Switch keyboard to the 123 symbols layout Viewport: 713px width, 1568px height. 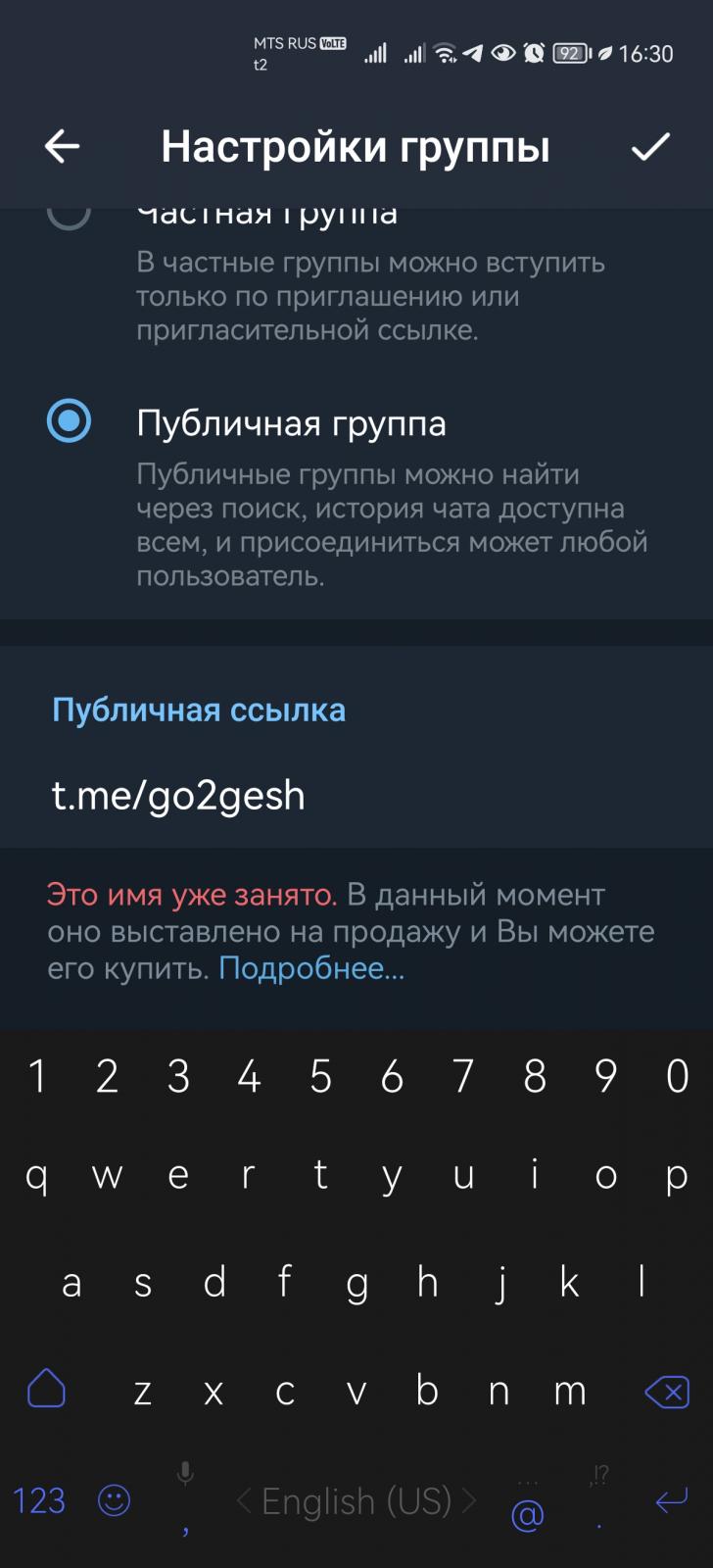(x=39, y=1500)
